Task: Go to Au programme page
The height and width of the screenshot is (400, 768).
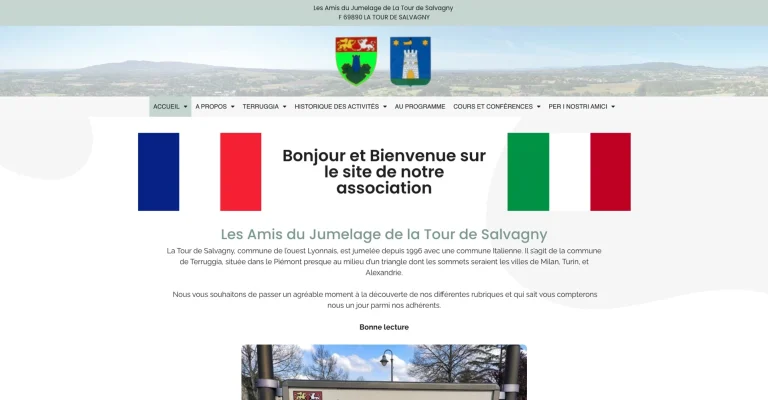Action: (420, 106)
